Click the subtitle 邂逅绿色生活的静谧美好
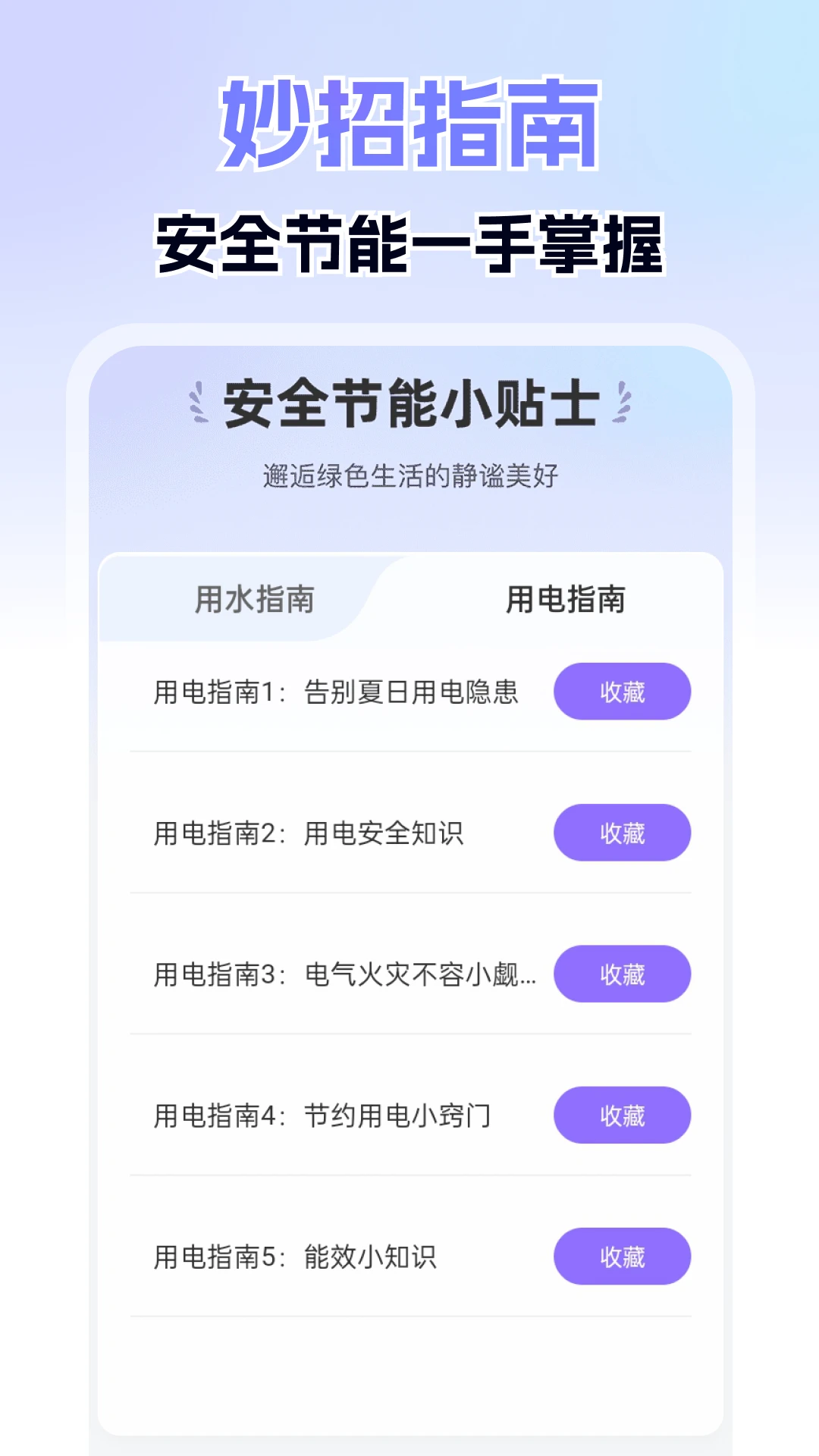The height and width of the screenshot is (1456, 819). point(409,474)
